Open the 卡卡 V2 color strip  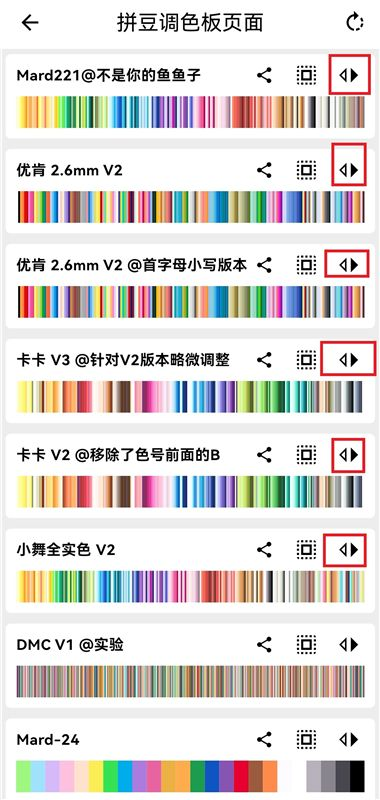click(190, 491)
